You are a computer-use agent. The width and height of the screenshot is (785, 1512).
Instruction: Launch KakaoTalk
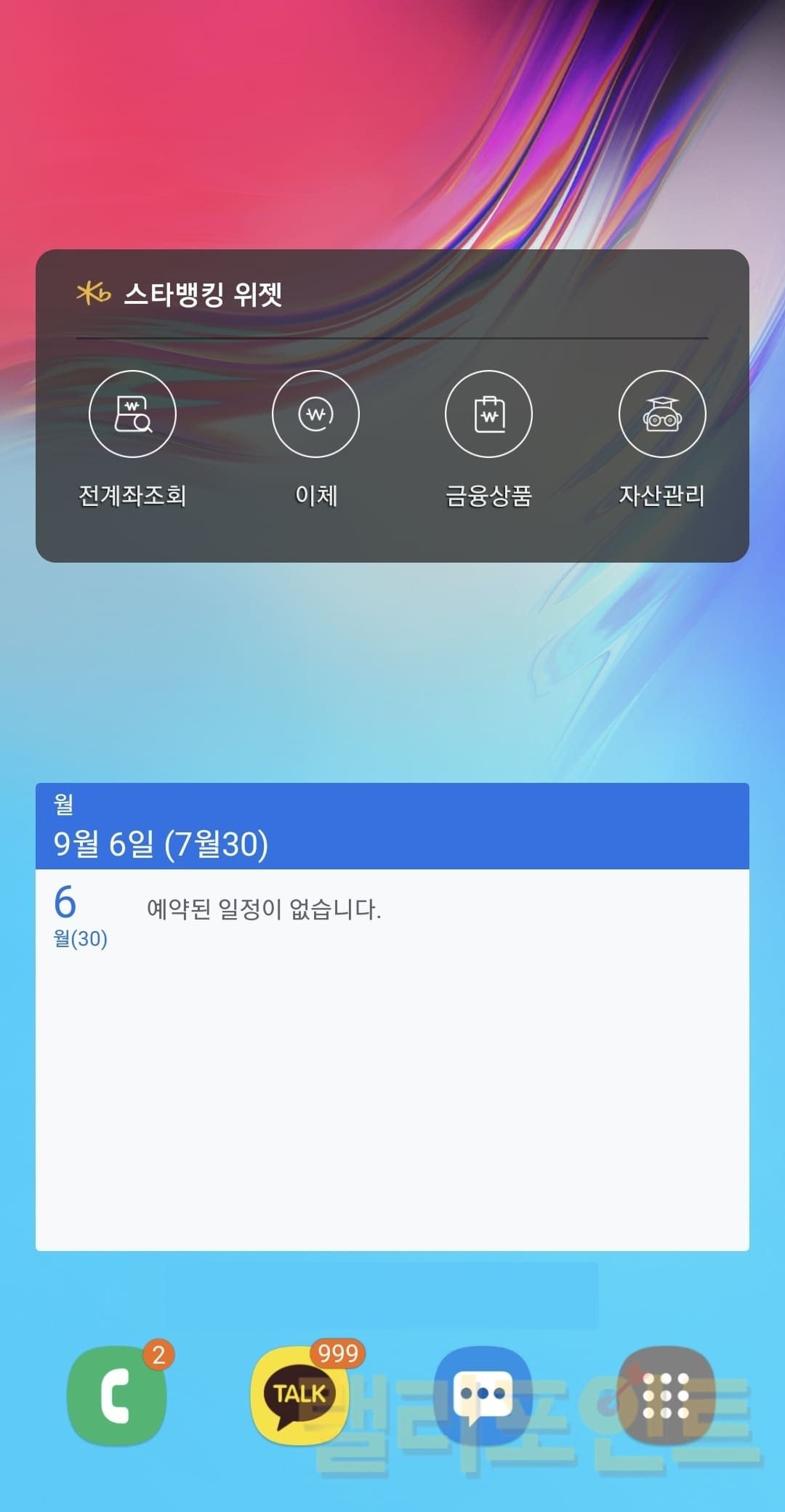[x=299, y=1396]
